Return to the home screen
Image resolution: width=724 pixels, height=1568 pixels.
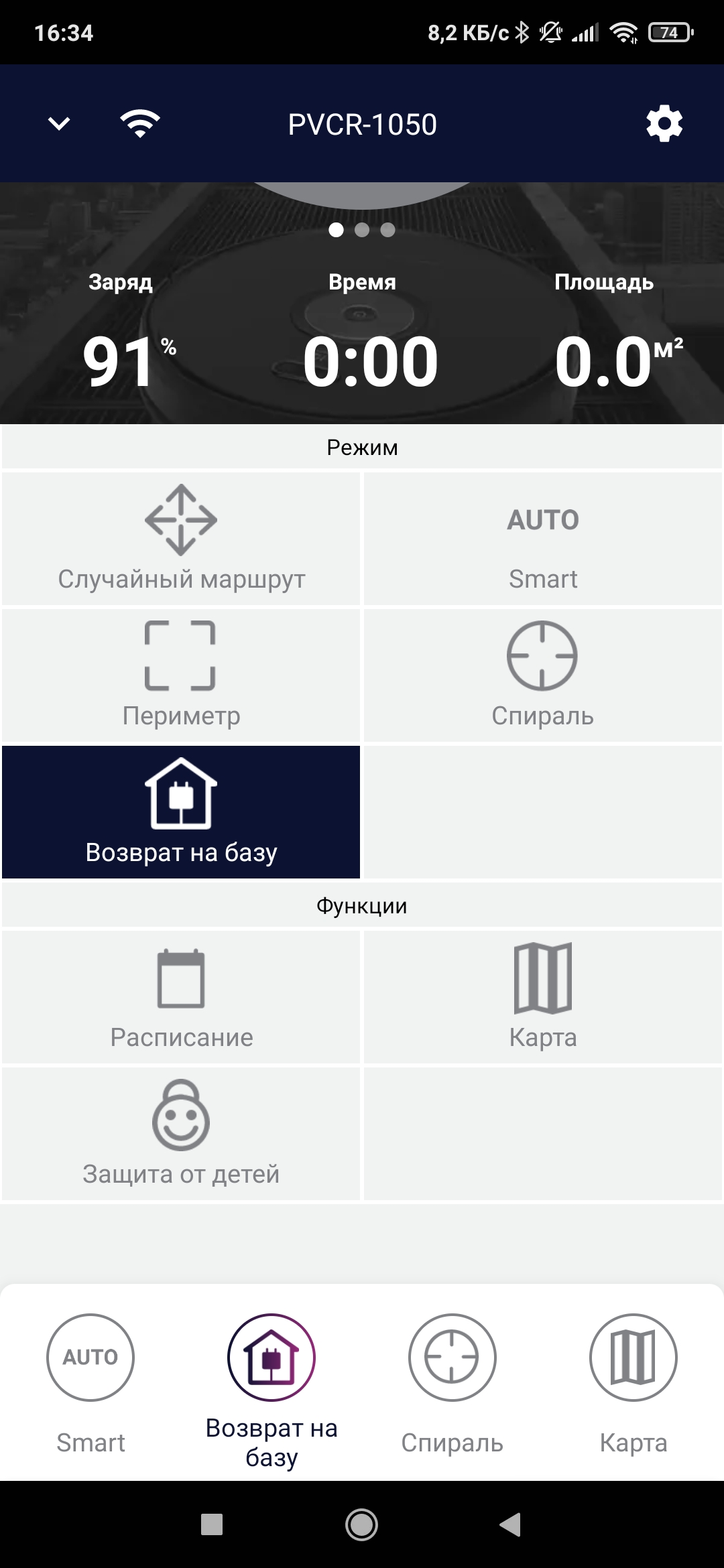coord(361,1525)
